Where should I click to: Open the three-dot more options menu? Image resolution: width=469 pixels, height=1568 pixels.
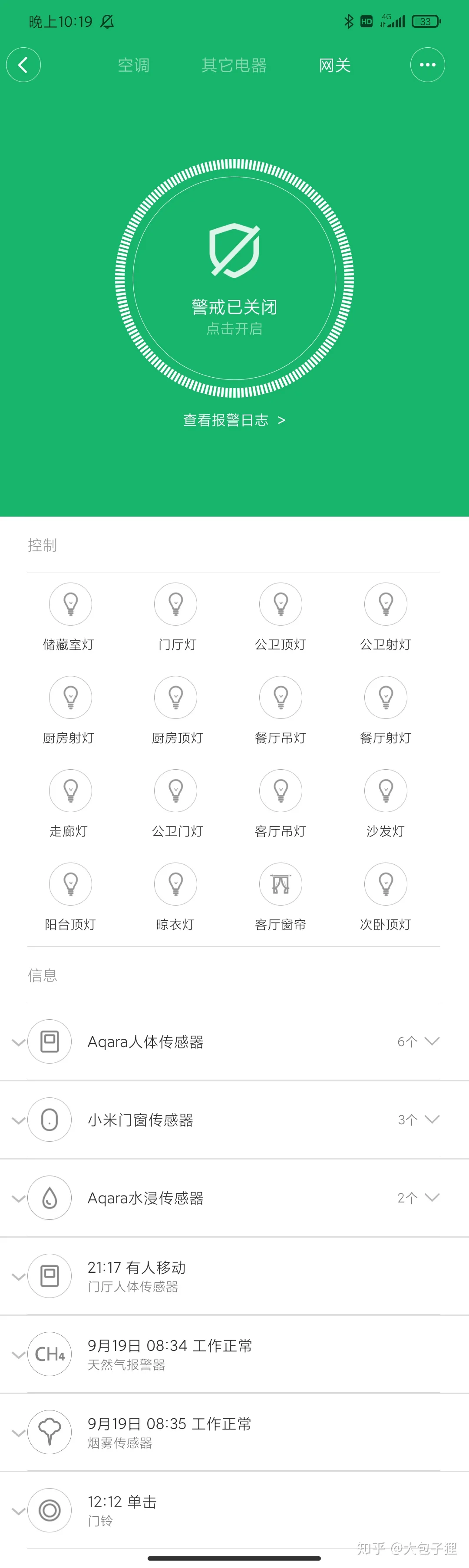tap(427, 65)
